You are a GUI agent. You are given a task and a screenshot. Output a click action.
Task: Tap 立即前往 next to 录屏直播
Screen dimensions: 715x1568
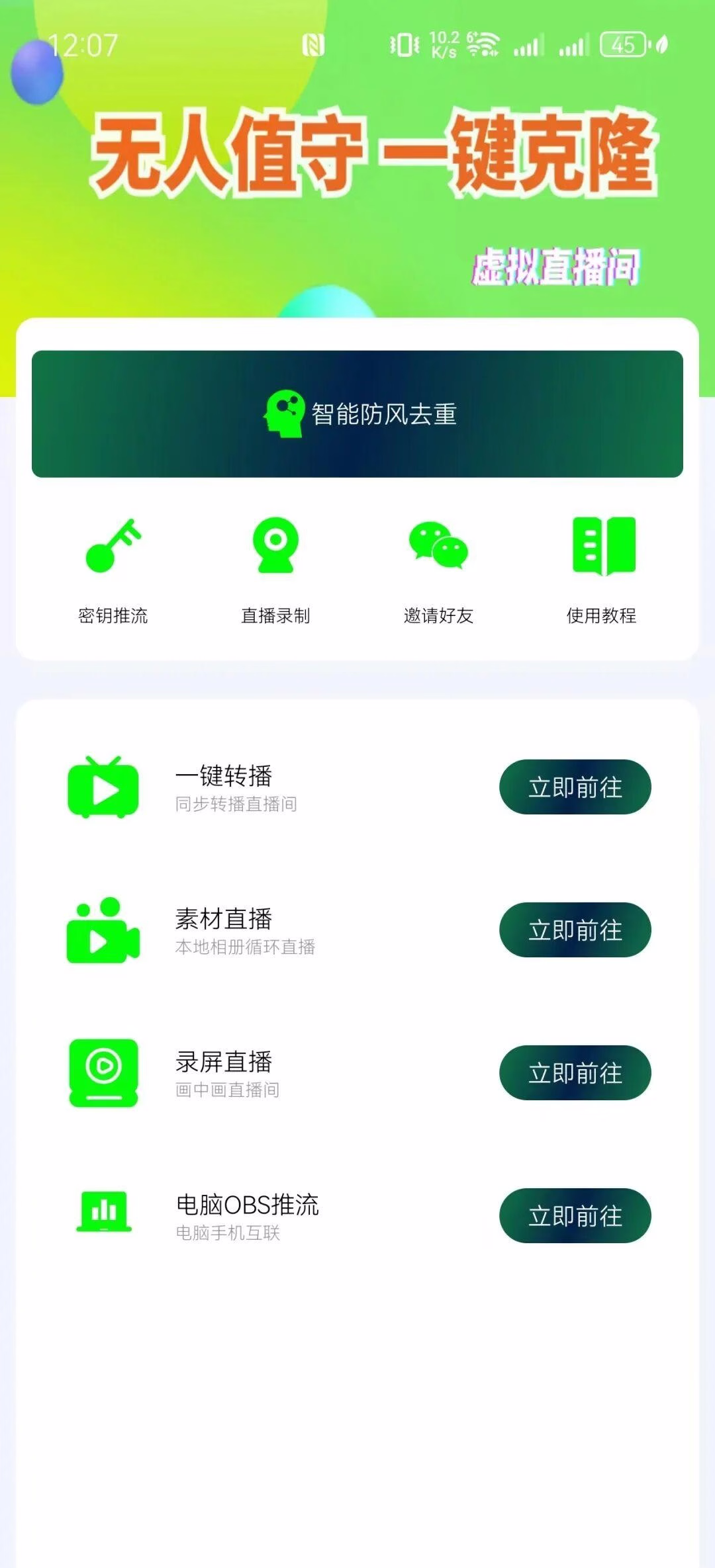point(575,1072)
